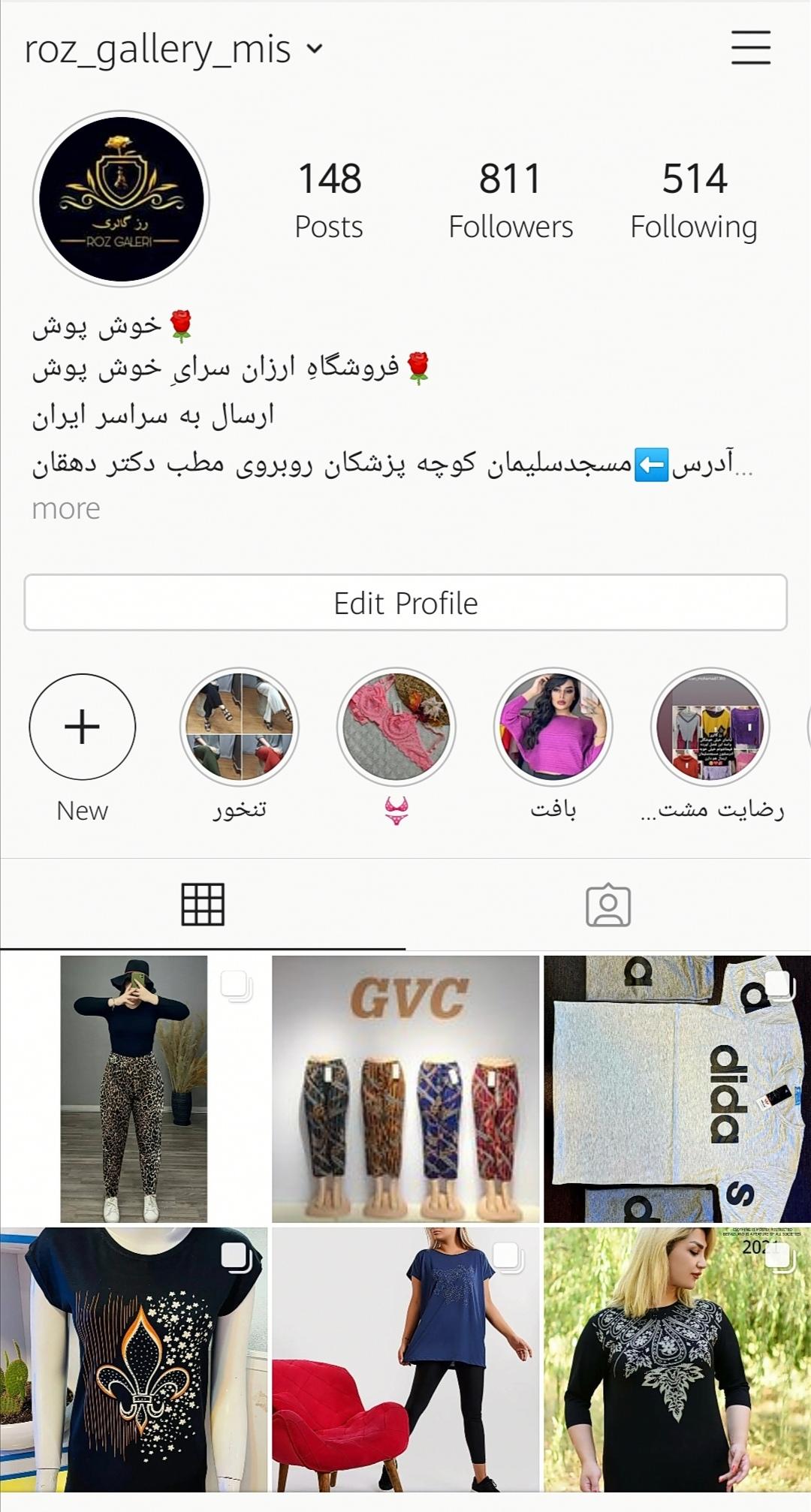Image resolution: width=811 pixels, height=1512 pixels.
Task: Add a New story highlight
Action: [83, 727]
